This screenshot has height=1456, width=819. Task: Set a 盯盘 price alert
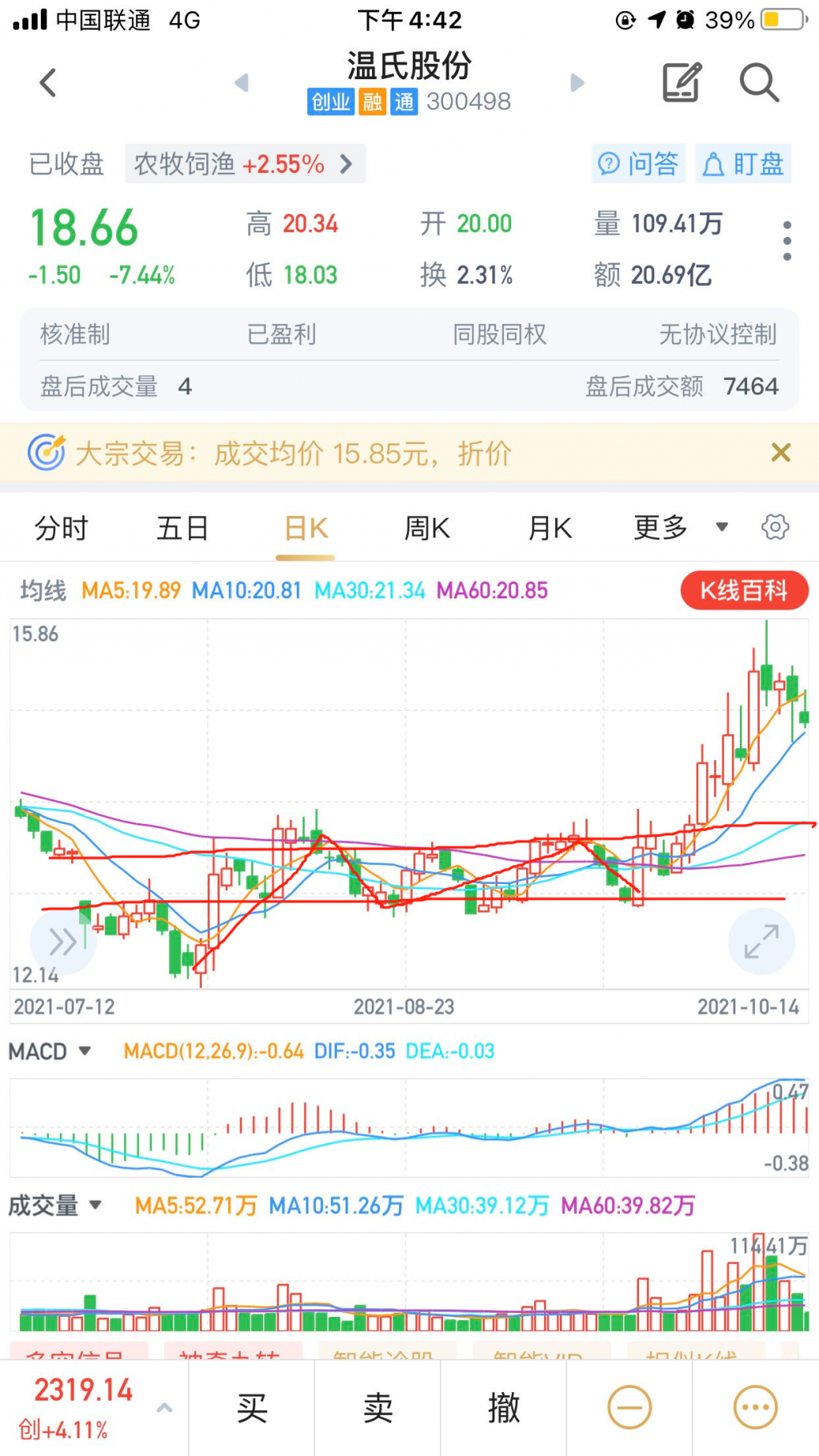(743, 164)
